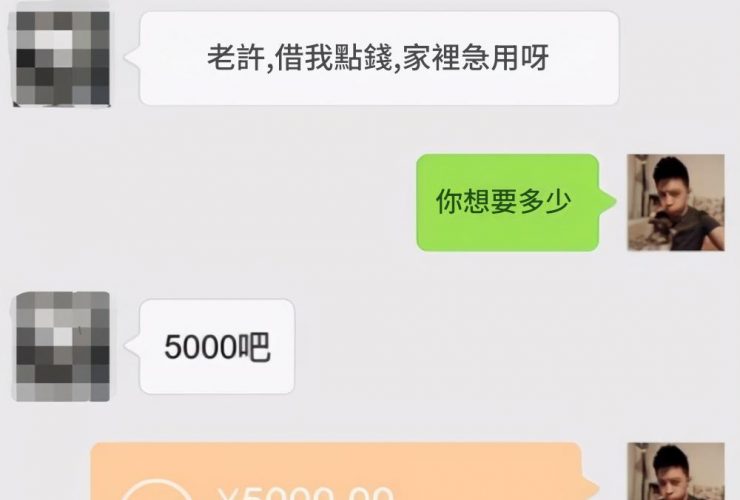The image size is (740, 500).
Task: Open the ¥5000 transfer bubble
Action: [335, 474]
